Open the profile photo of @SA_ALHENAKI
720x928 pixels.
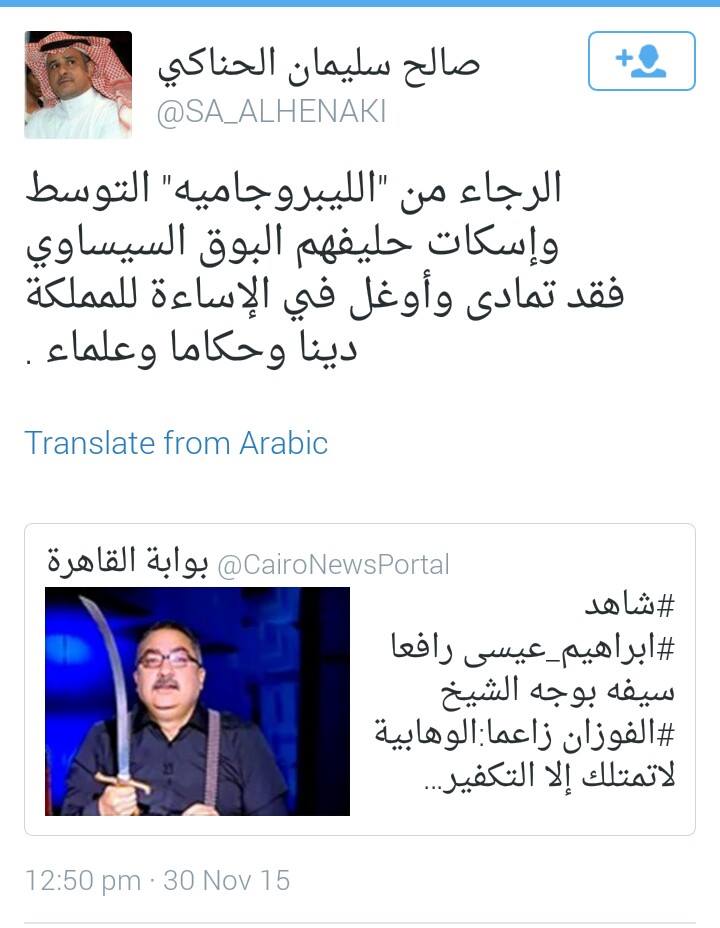point(78,85)
